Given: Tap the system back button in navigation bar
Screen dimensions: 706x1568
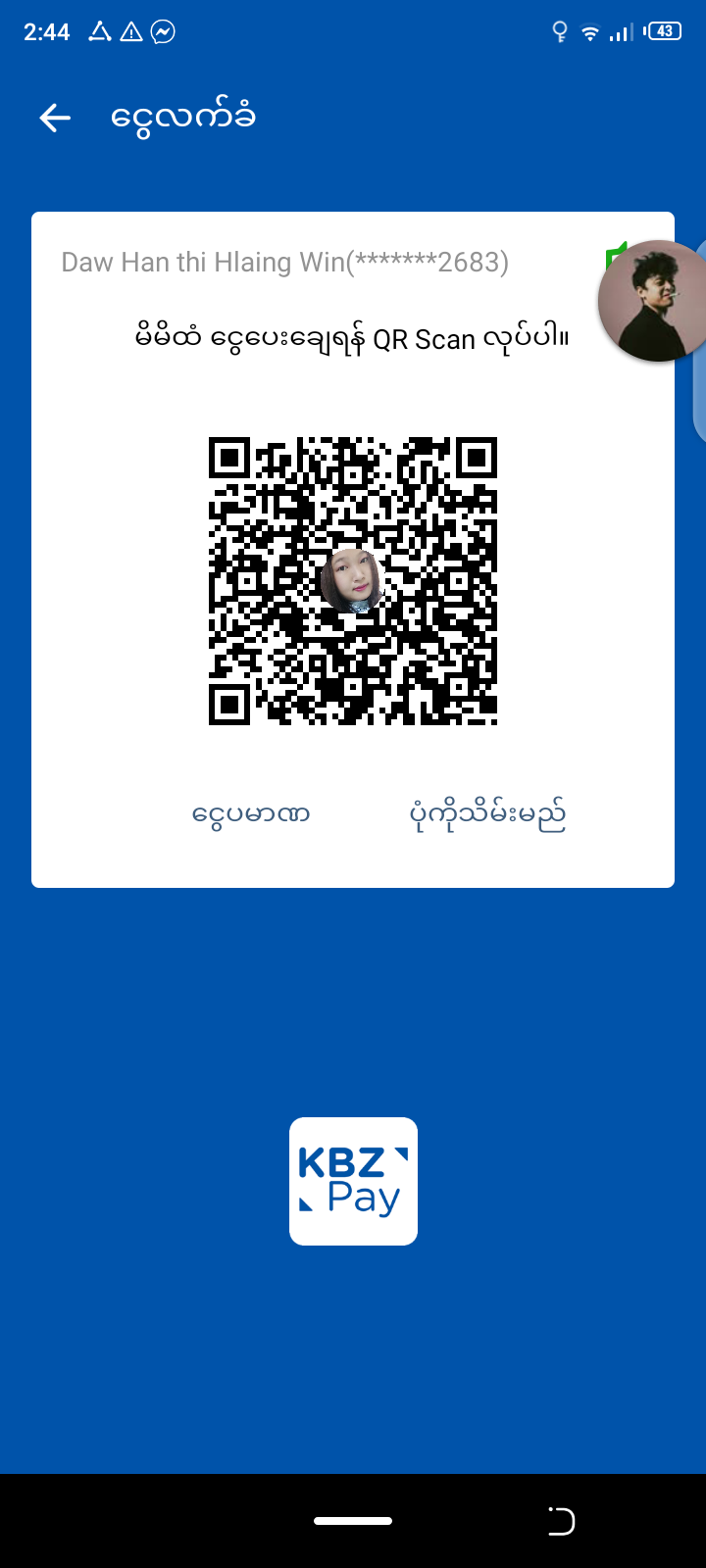Looking at the screenshot, I should 561,1521.
